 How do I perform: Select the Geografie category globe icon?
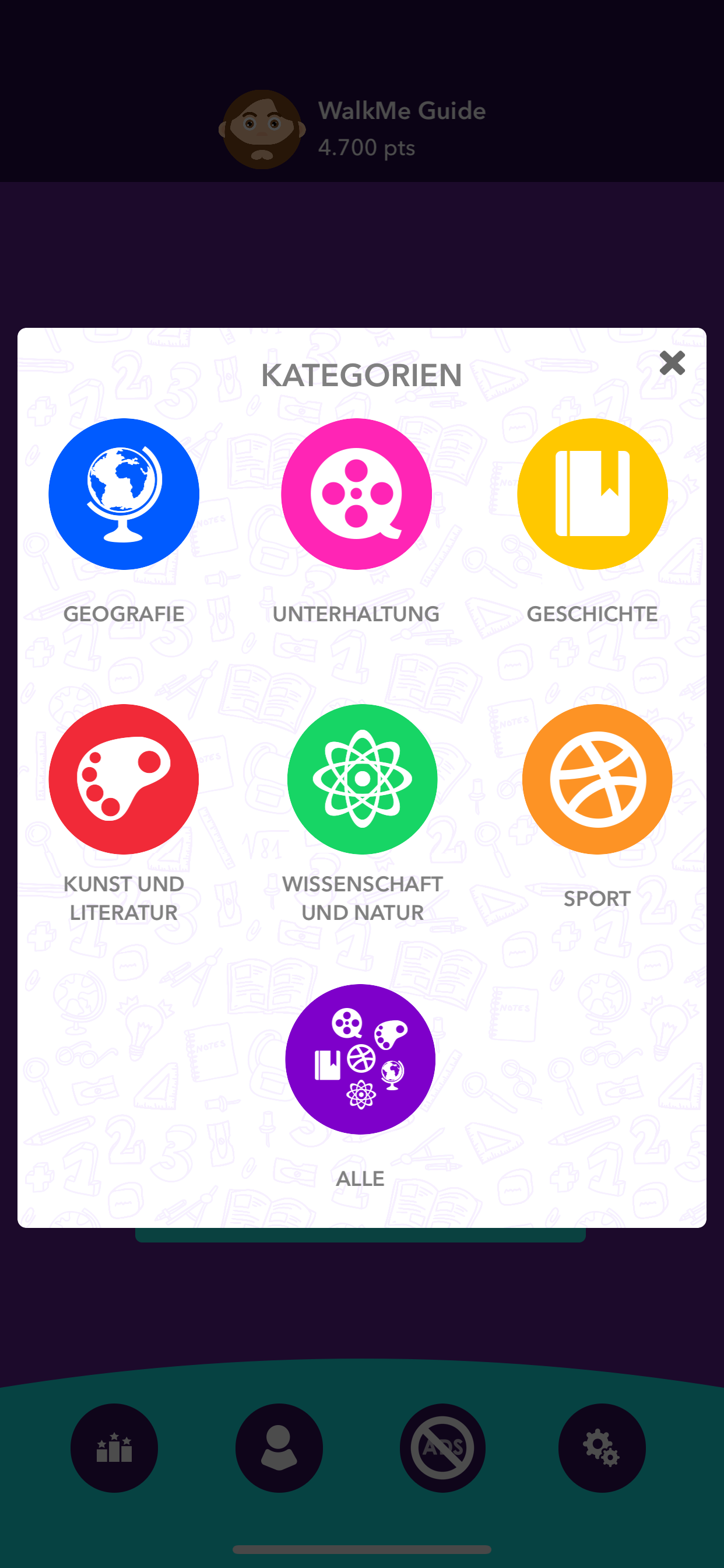[x=124, y=494]
